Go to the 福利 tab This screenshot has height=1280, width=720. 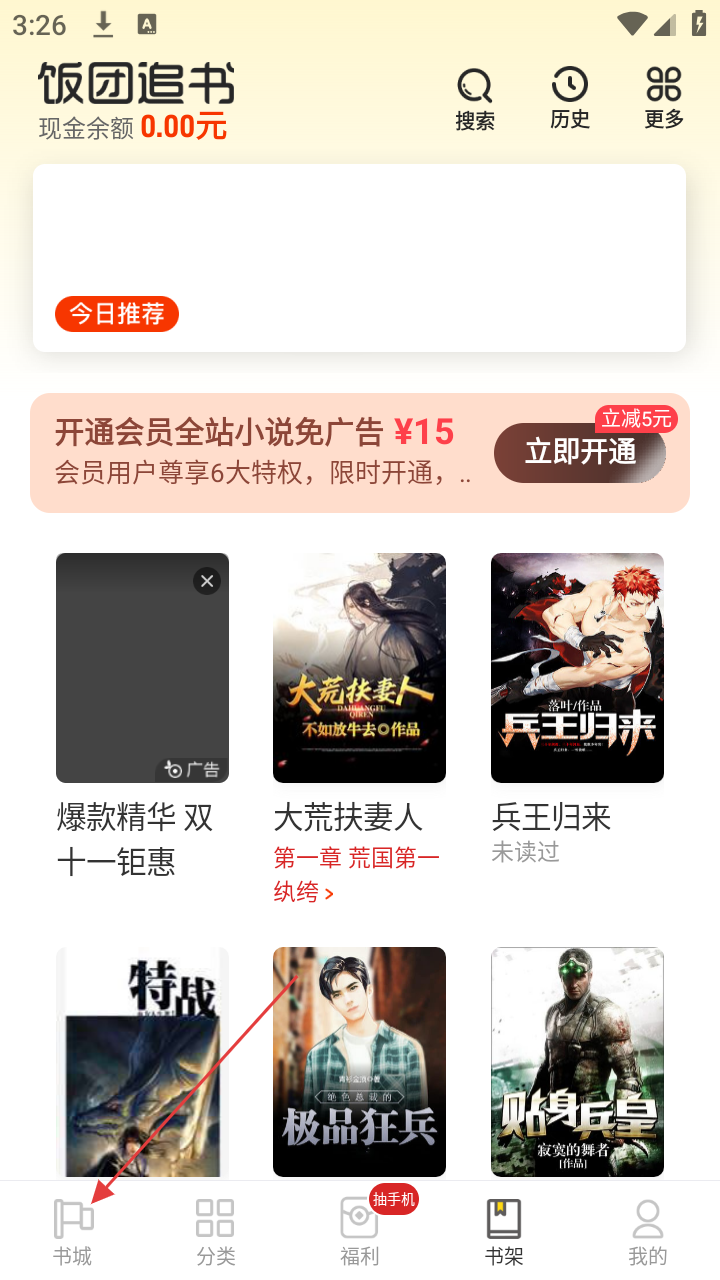[x=359, y=1232]
